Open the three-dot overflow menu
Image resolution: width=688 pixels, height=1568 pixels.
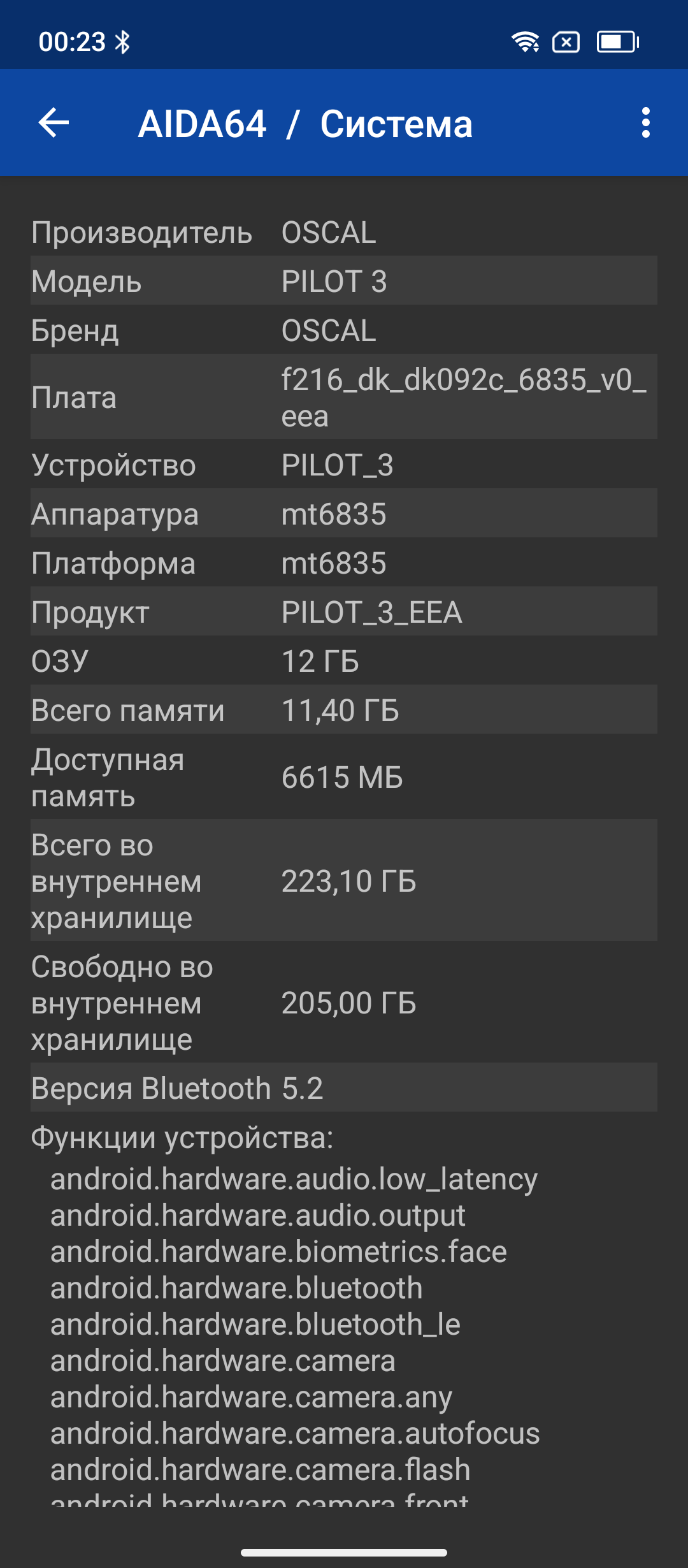click(645, 122)
